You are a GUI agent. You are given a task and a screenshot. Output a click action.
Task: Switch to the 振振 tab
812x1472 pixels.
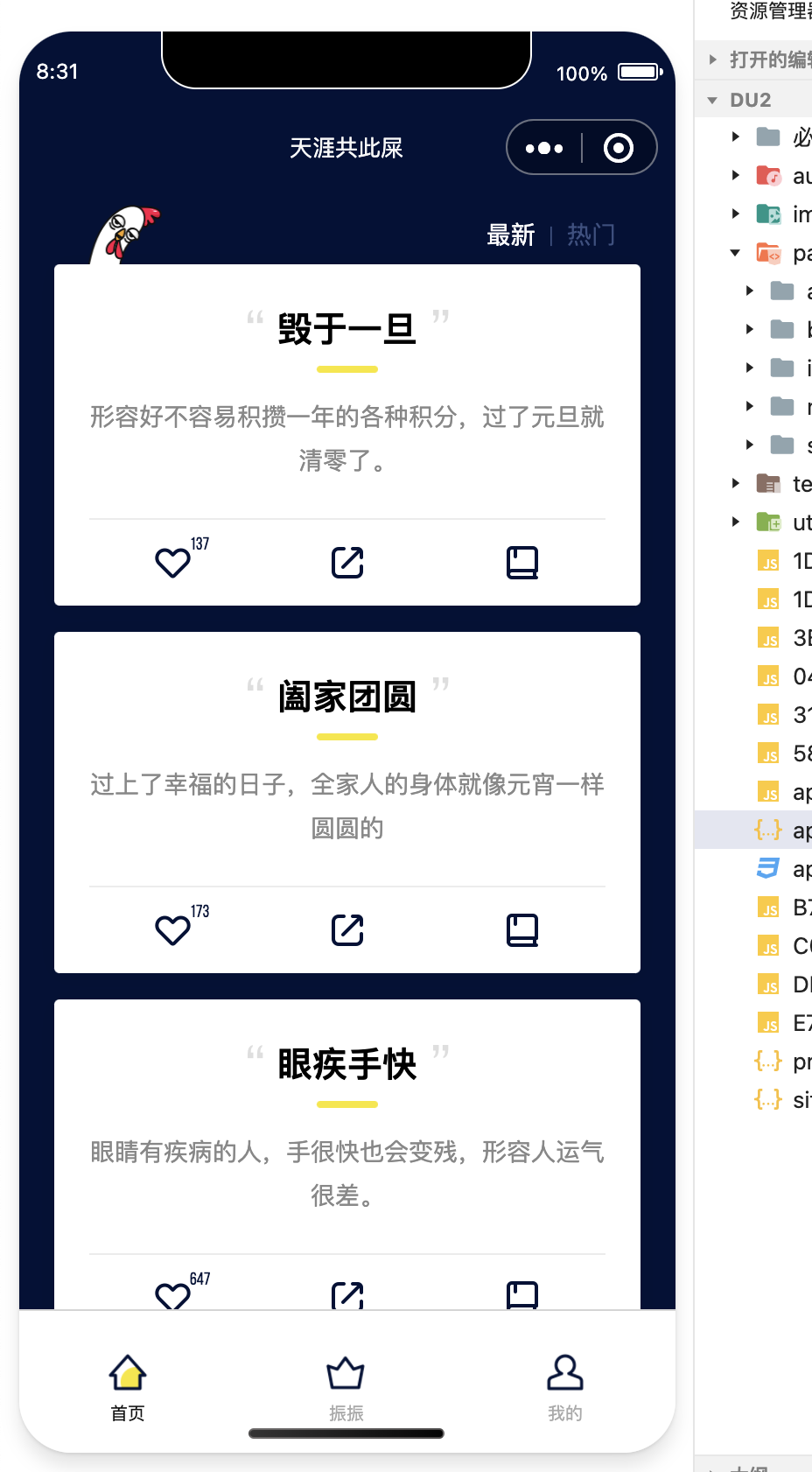pos(346,1386)
